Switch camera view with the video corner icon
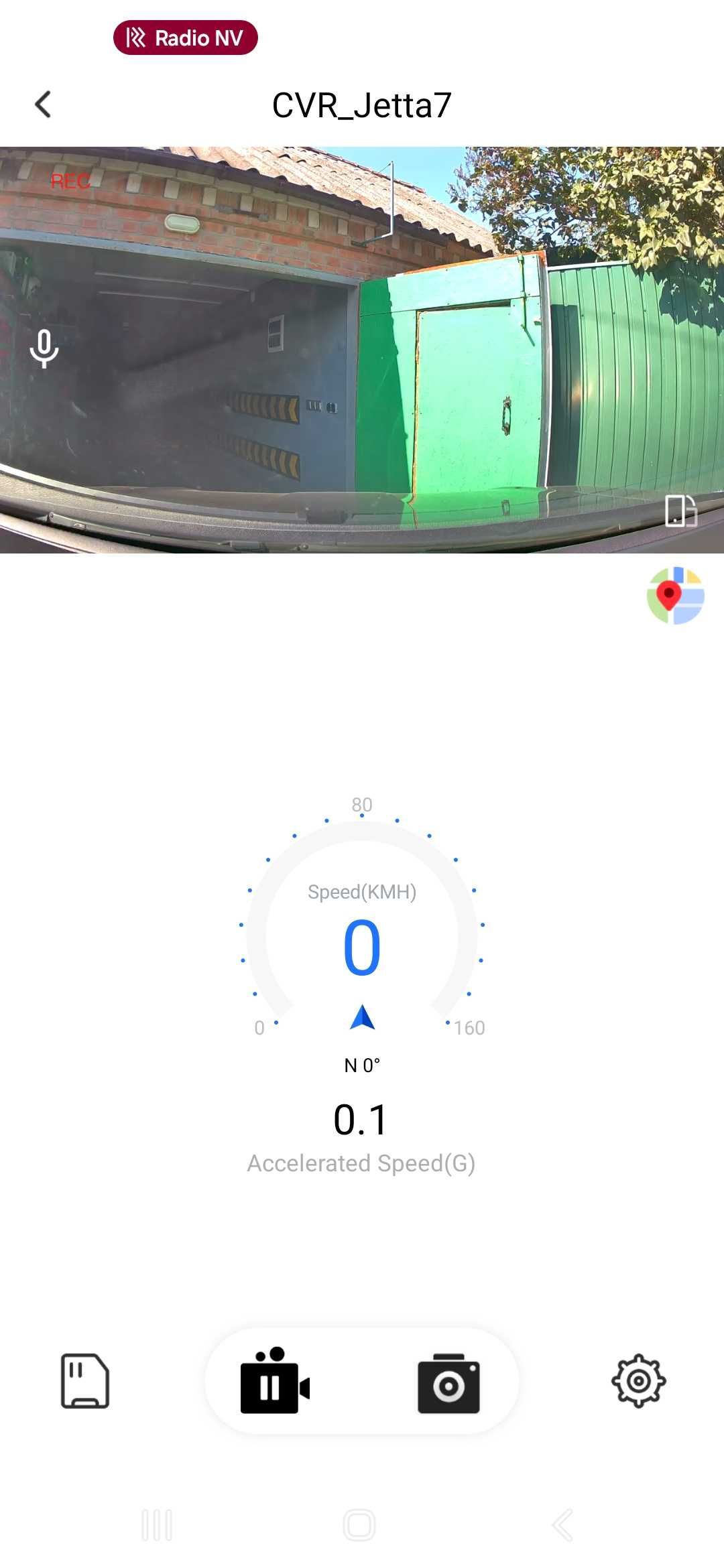Screen dimensions: 724x1568 680,511
